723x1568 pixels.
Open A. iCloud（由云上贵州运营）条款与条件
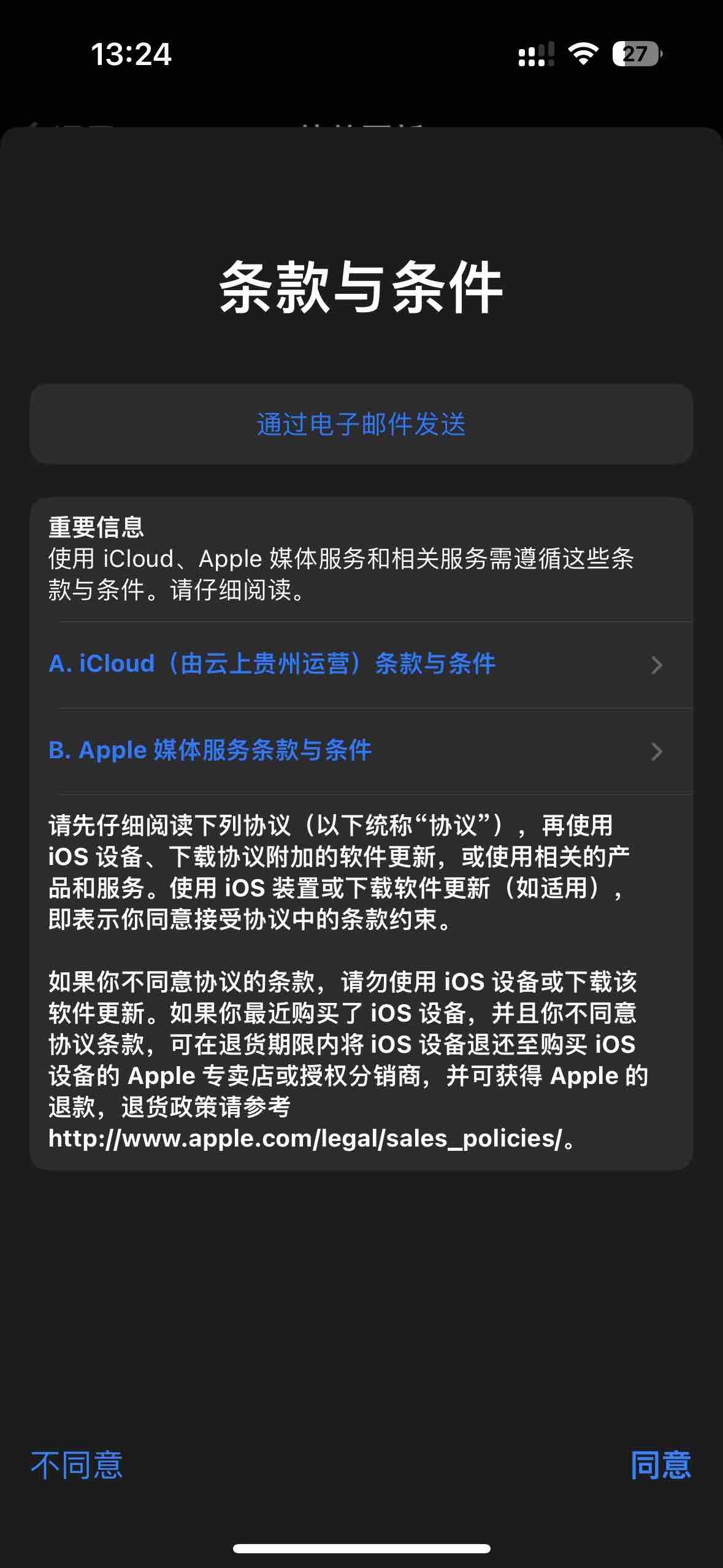[356, 664]
